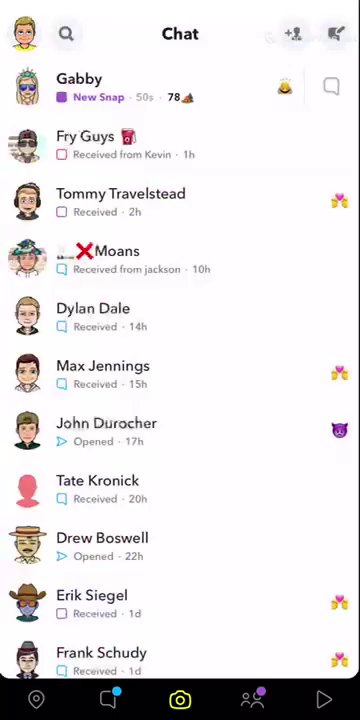Go to the Camera tab
The width and height of the screenshot is (360, 720).
pos(180,699)
